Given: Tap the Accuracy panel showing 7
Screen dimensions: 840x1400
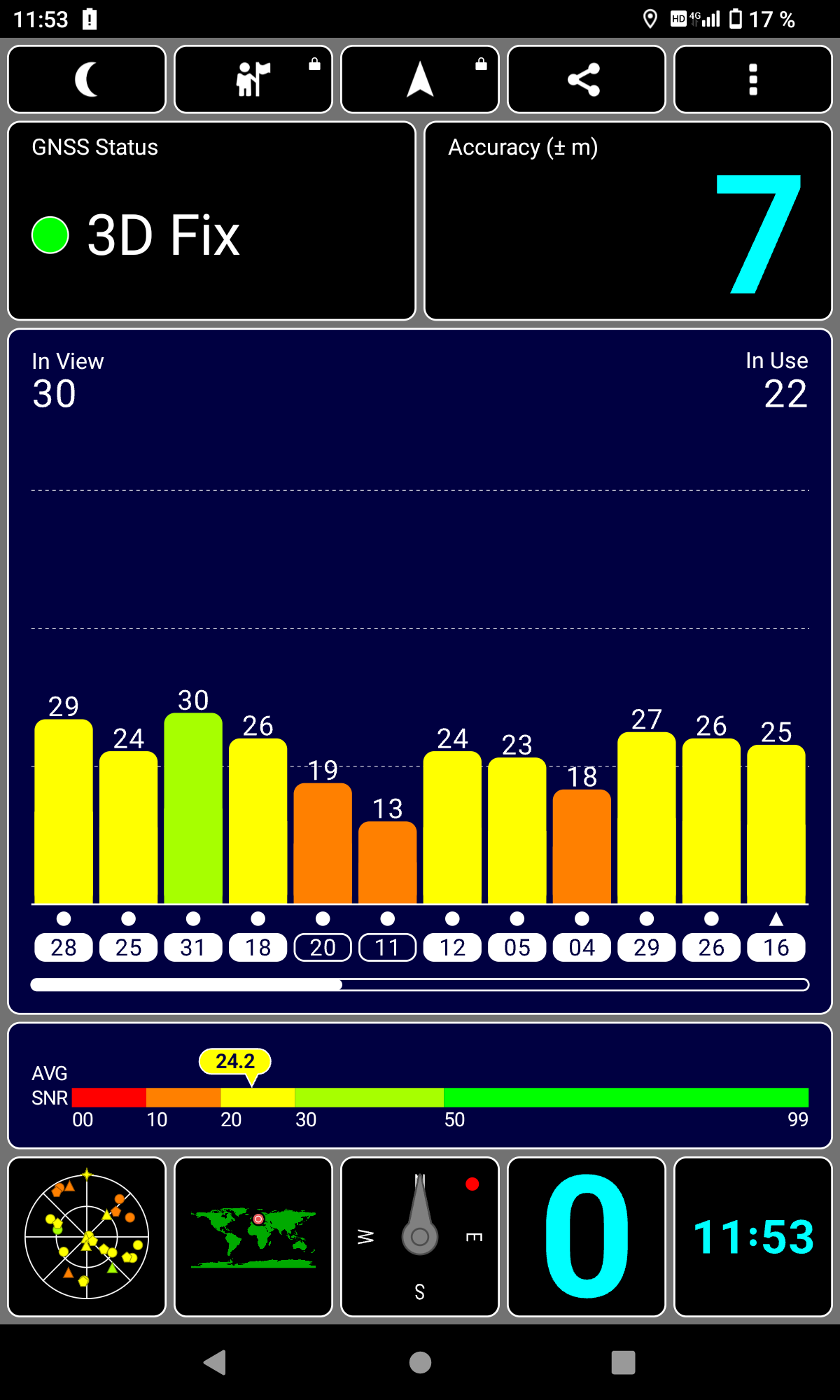Looking at the screenshot, I should [x=628, y=221].
